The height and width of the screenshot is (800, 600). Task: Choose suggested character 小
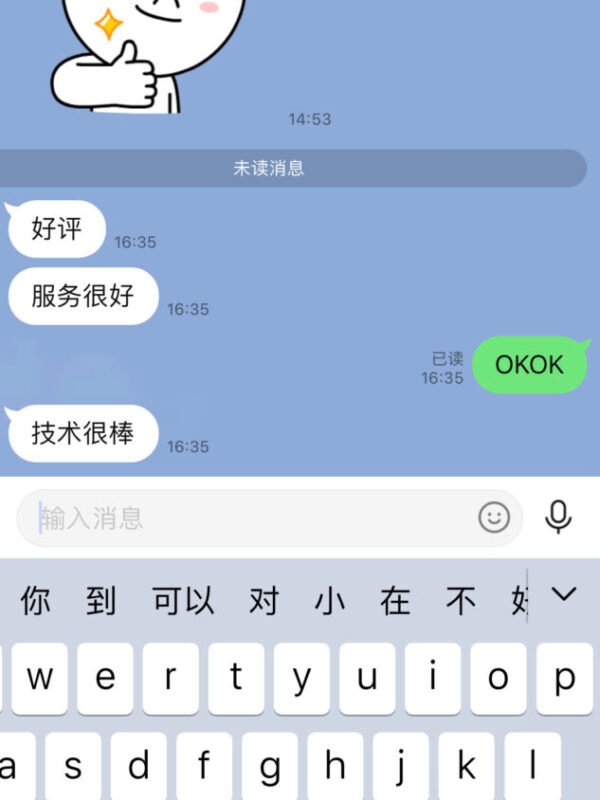click(x=330, y=601)
